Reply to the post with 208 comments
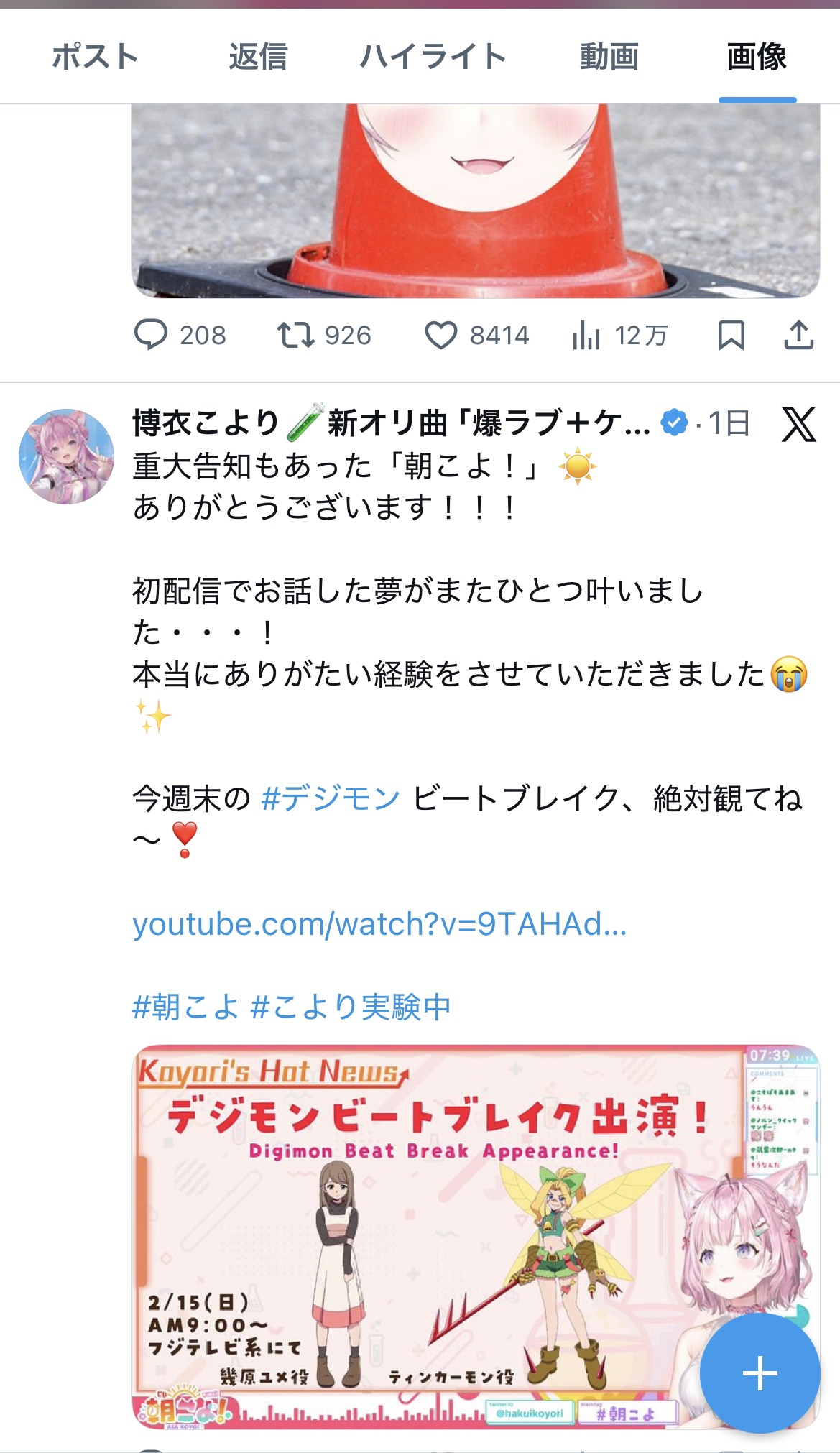Viewport: 840px width, 1453px height. click(x=152, y=335)
